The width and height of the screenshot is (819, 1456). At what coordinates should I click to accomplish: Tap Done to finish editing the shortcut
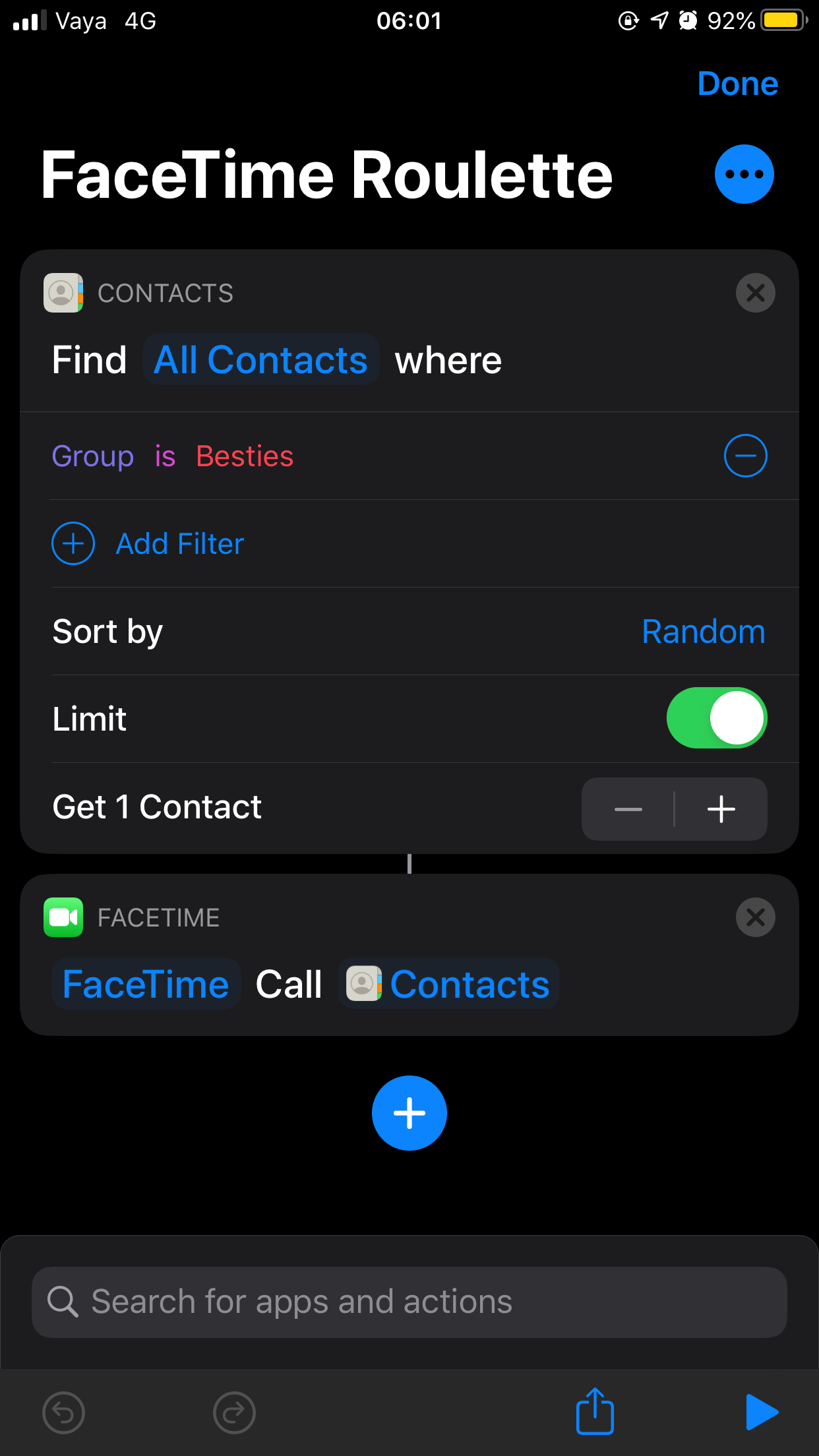[x=737, y=84]
